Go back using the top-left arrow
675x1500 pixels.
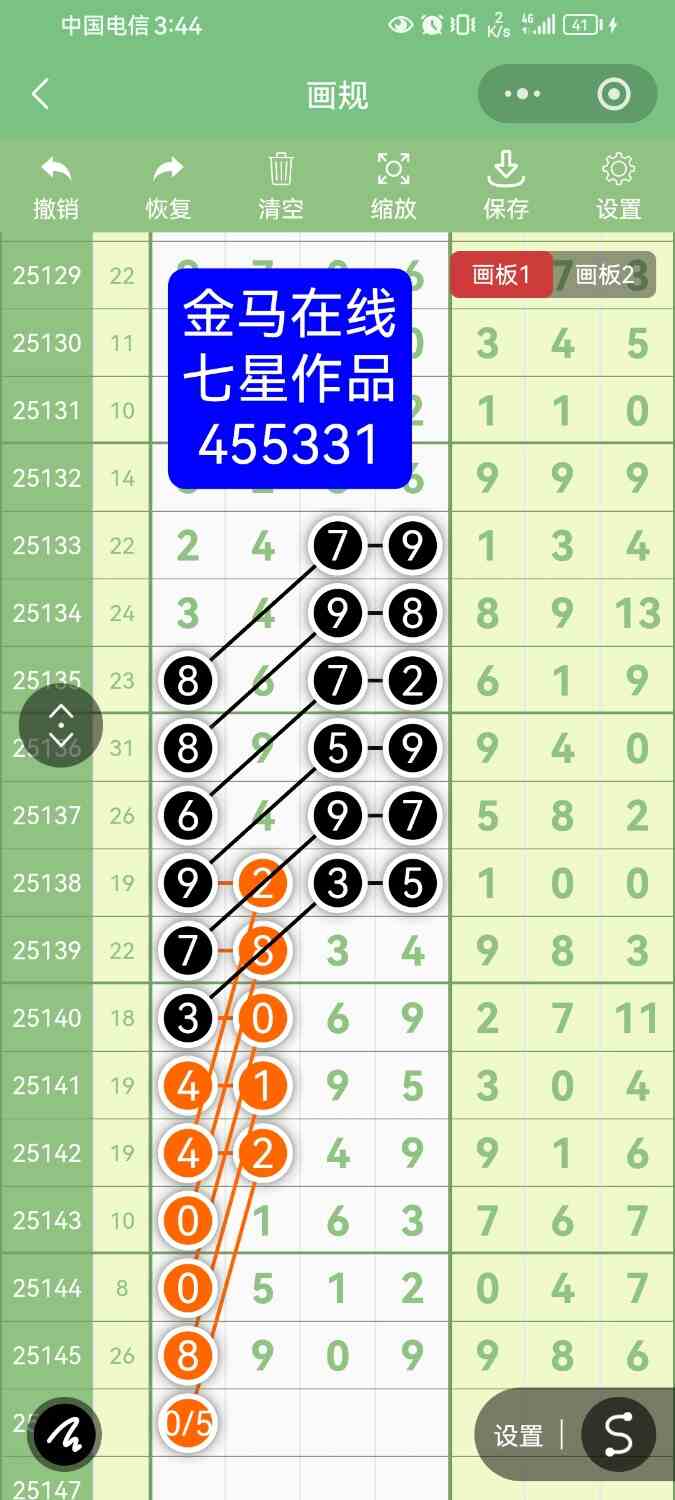(40, 95)
